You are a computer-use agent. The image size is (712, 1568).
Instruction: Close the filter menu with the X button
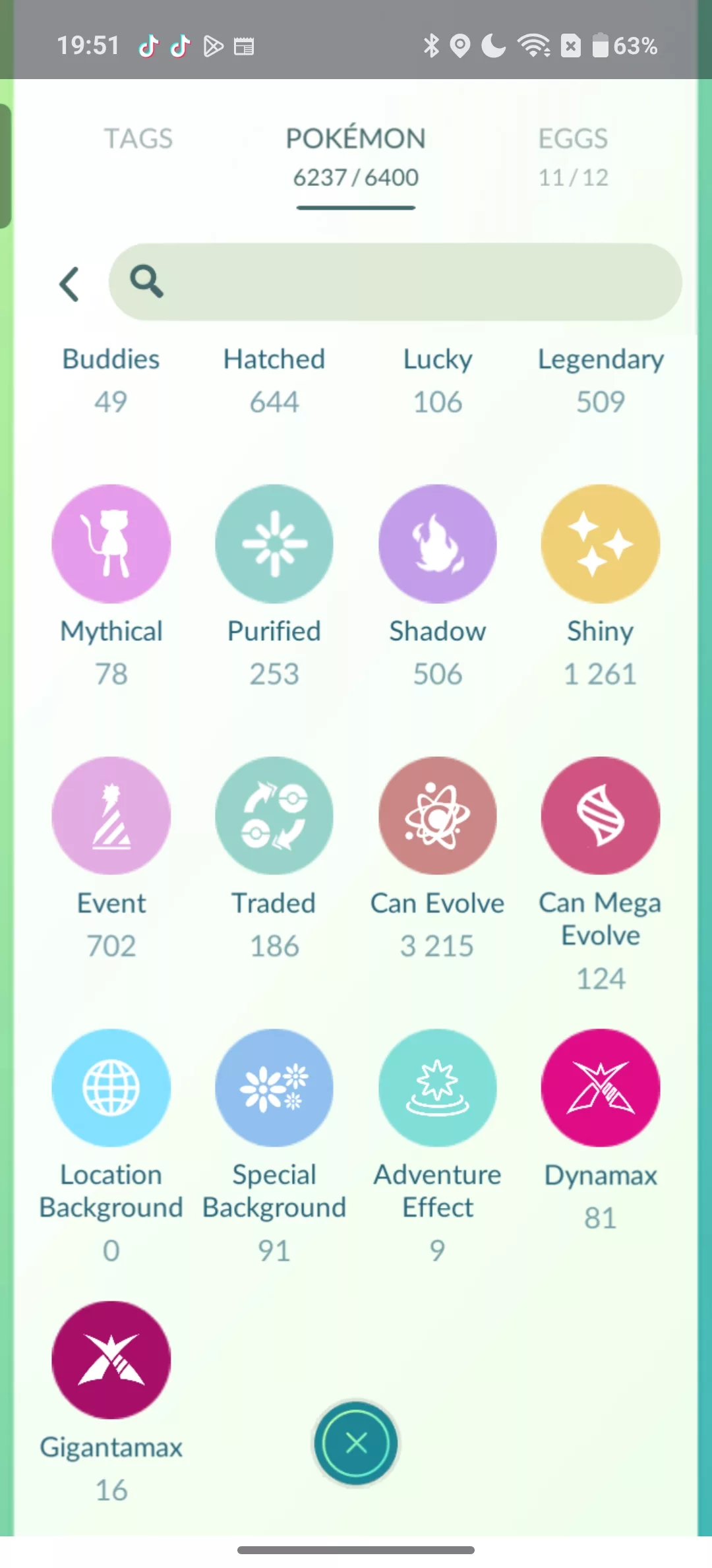[355, 1443]
